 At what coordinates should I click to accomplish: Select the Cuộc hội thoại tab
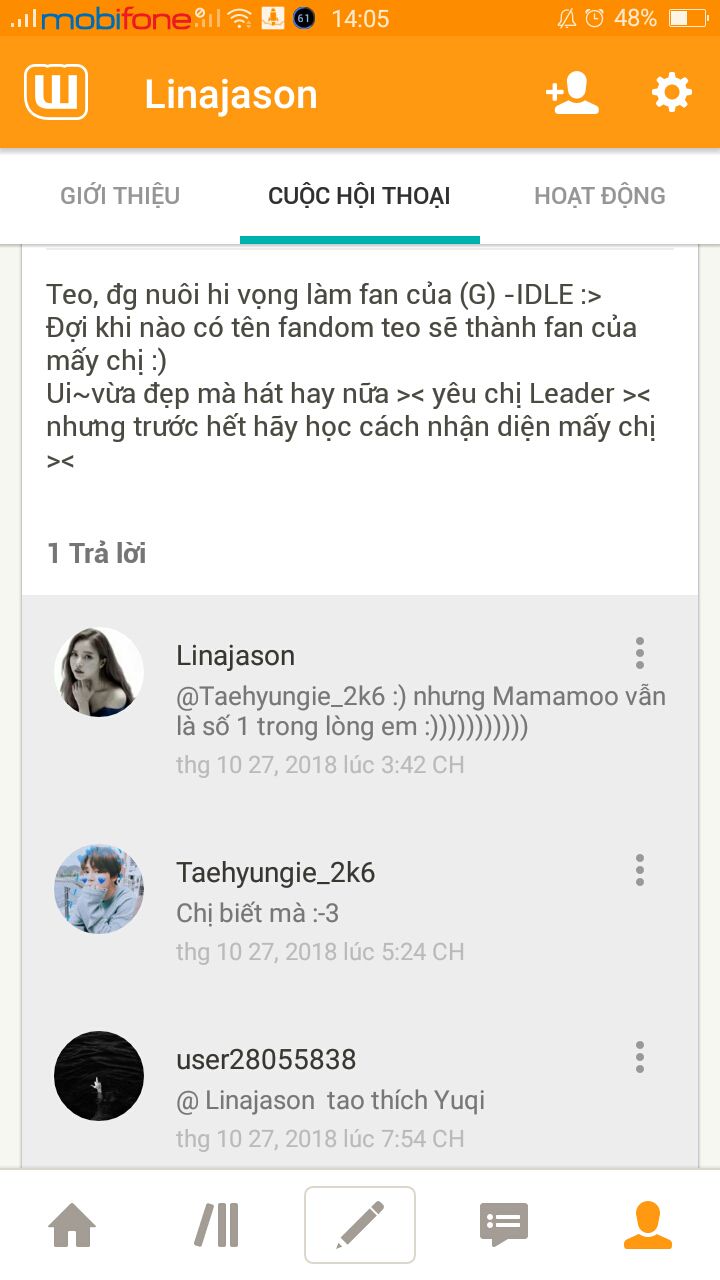359,196
